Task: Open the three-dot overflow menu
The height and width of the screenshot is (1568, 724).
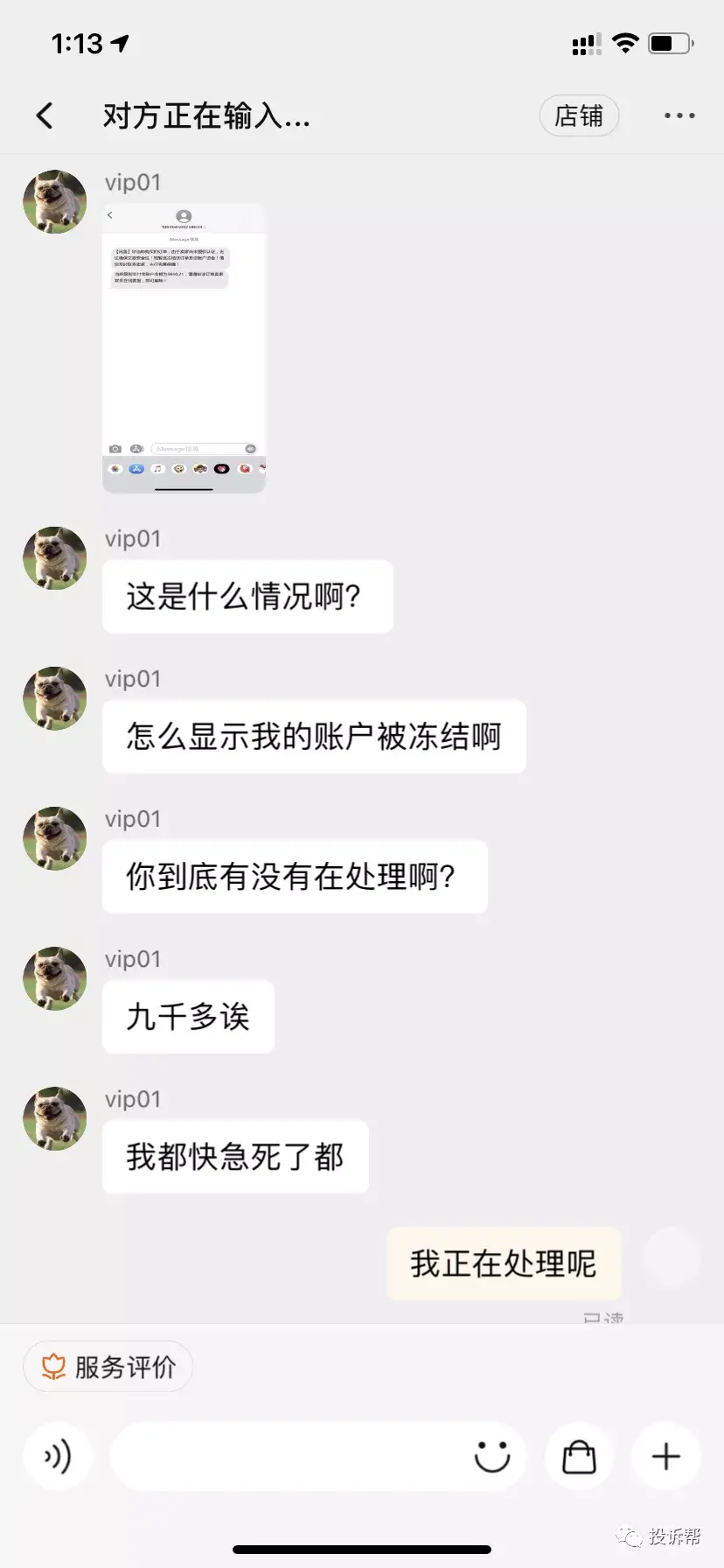Action: (x=679, y=115)
